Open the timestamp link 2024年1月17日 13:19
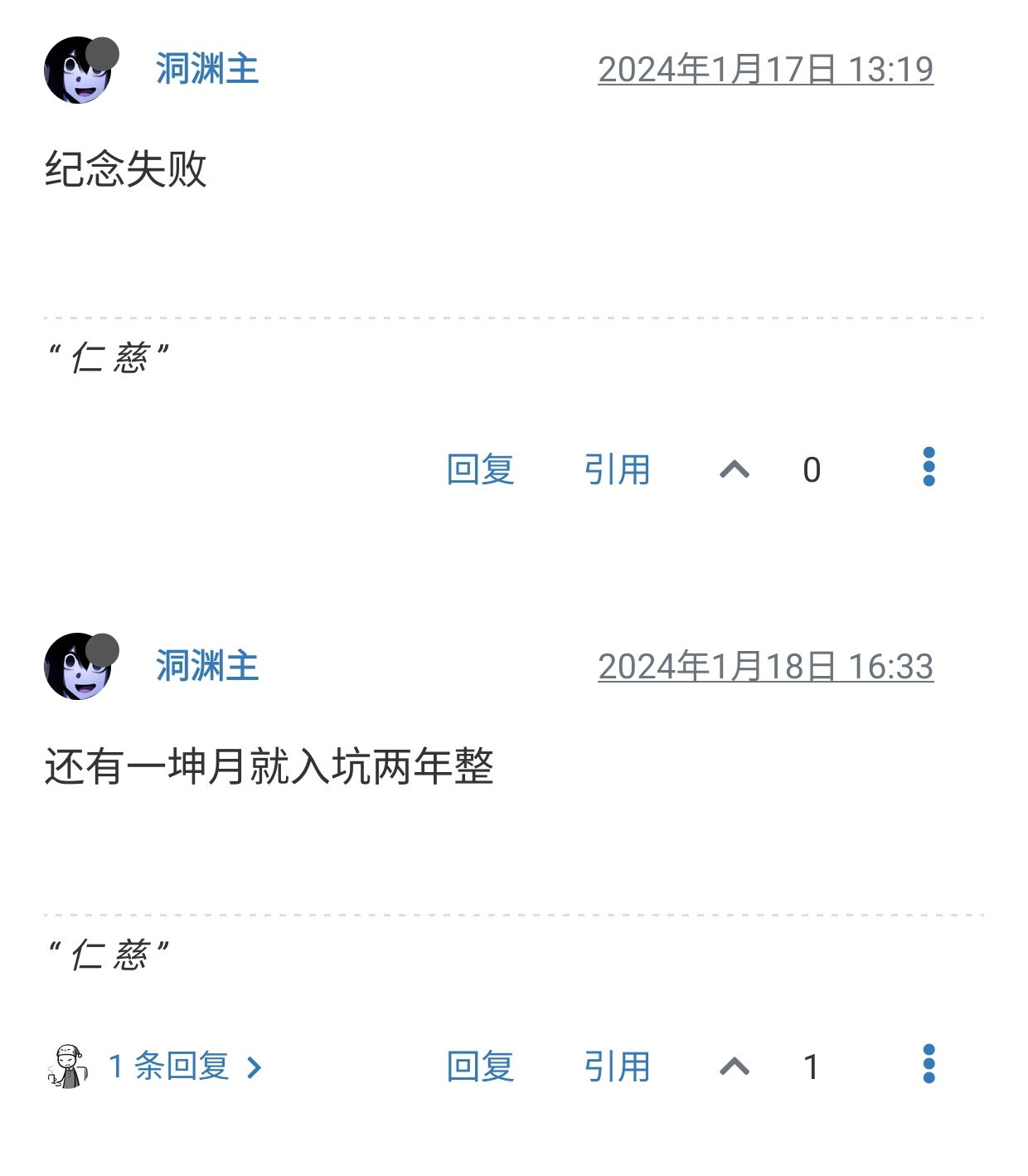Image resolution: width=1028 pixels, height=1176 pixels. [x=765, y=70]
